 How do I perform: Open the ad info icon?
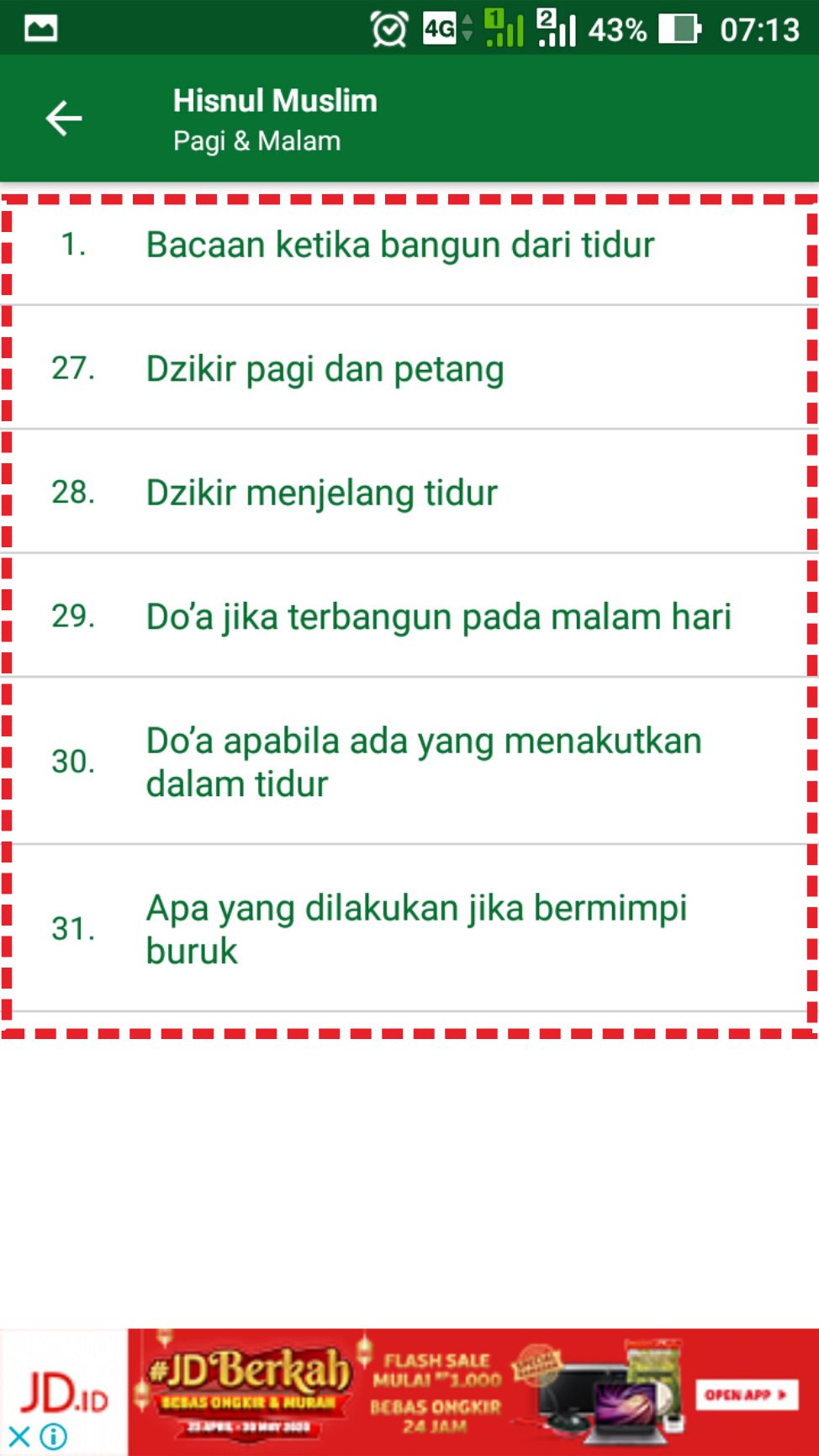click(x=54, y=1437)
